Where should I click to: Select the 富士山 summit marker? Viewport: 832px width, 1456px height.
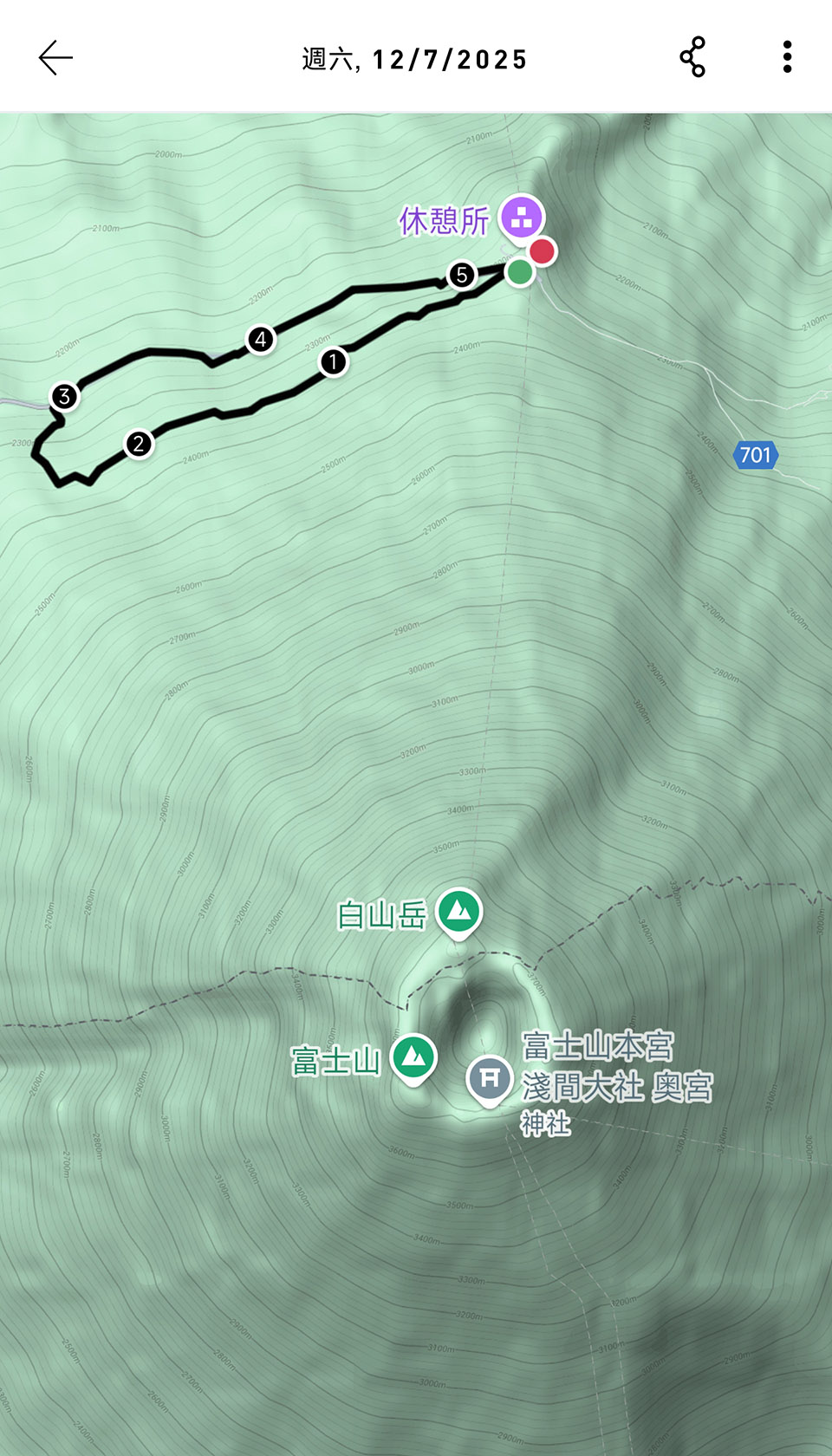click(413, 1057)
